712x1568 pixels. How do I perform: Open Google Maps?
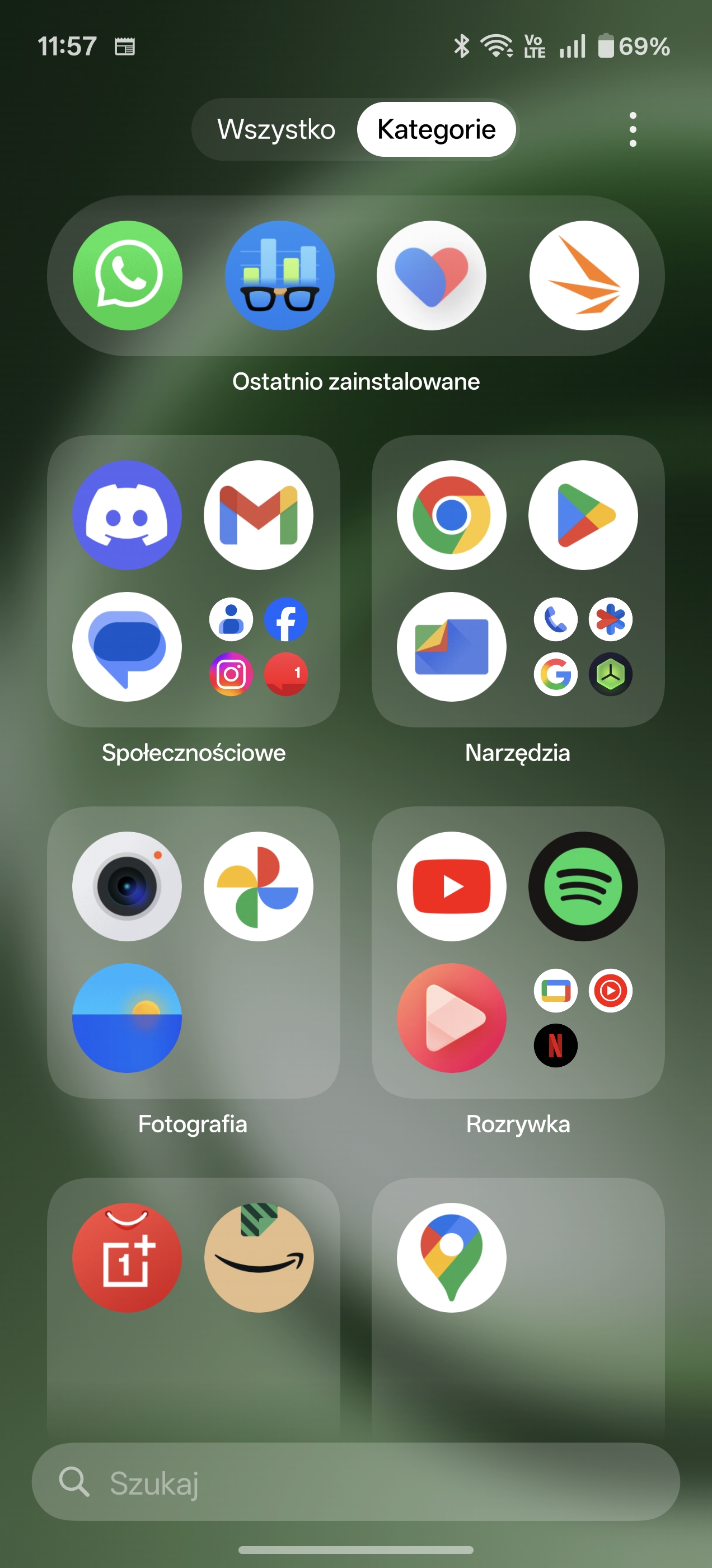(x=452, y=1258)
